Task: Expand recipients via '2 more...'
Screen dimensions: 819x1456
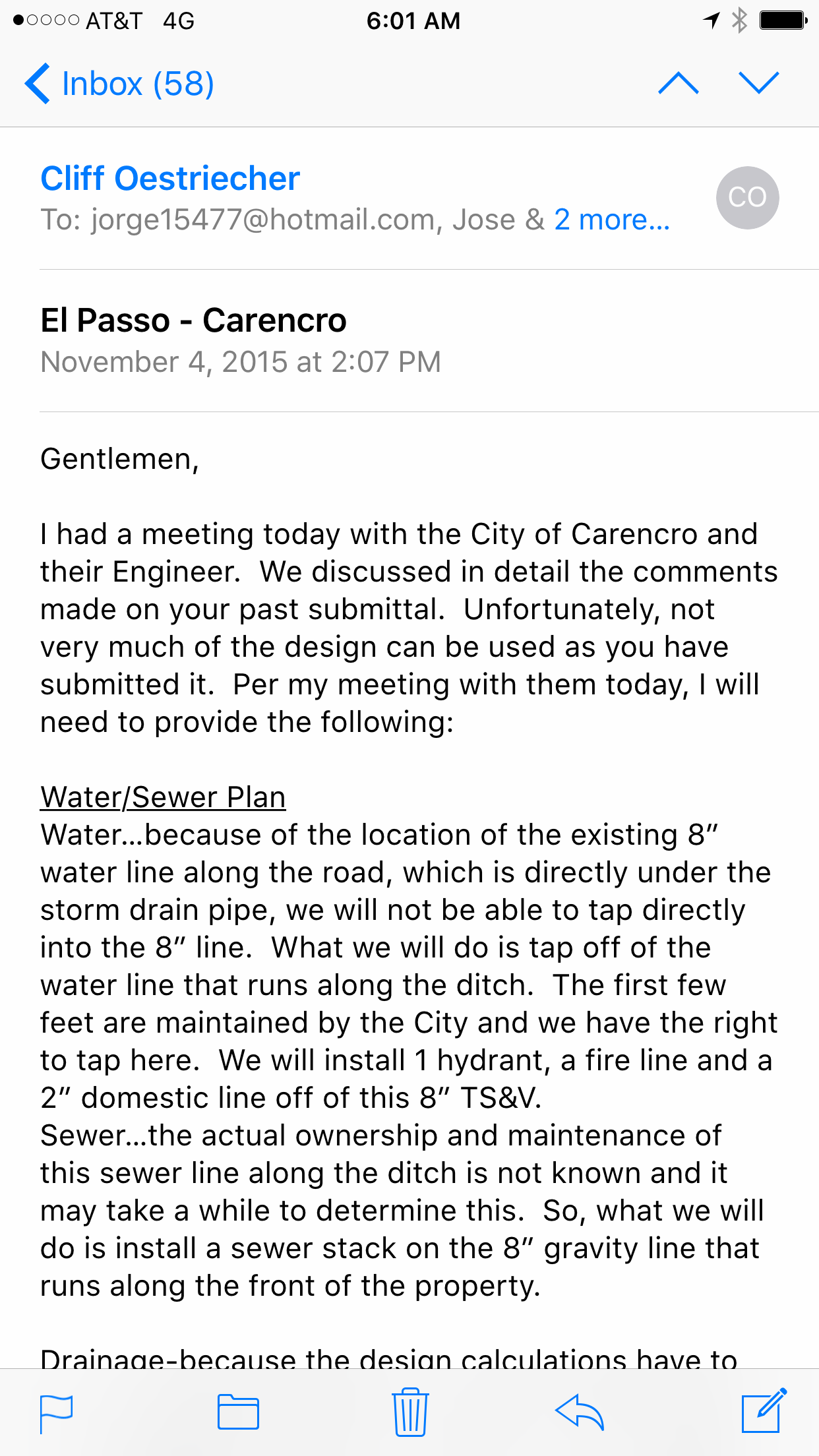Action: 611,220
